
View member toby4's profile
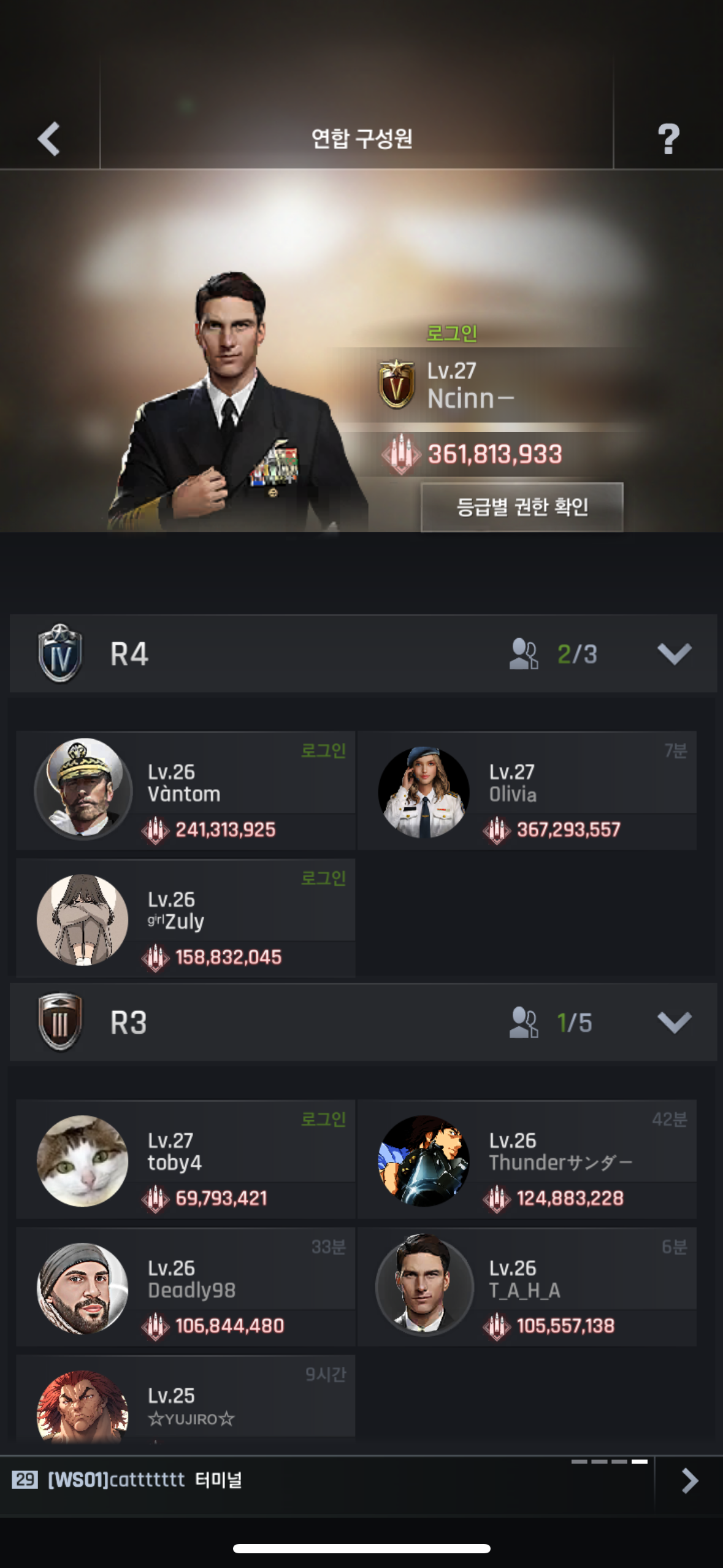(x=185, y=1159)
